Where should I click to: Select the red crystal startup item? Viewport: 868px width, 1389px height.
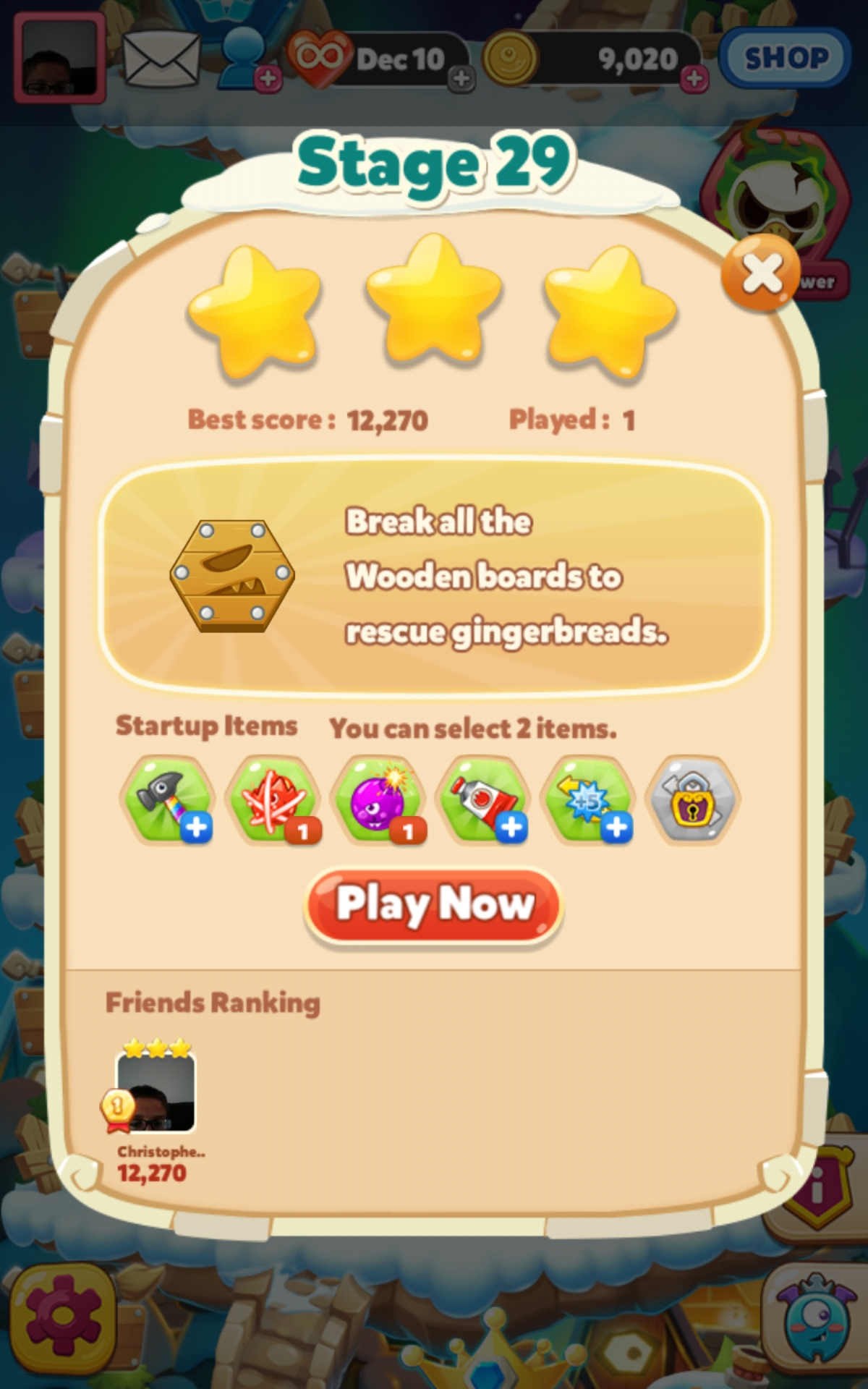pos(273,799)
